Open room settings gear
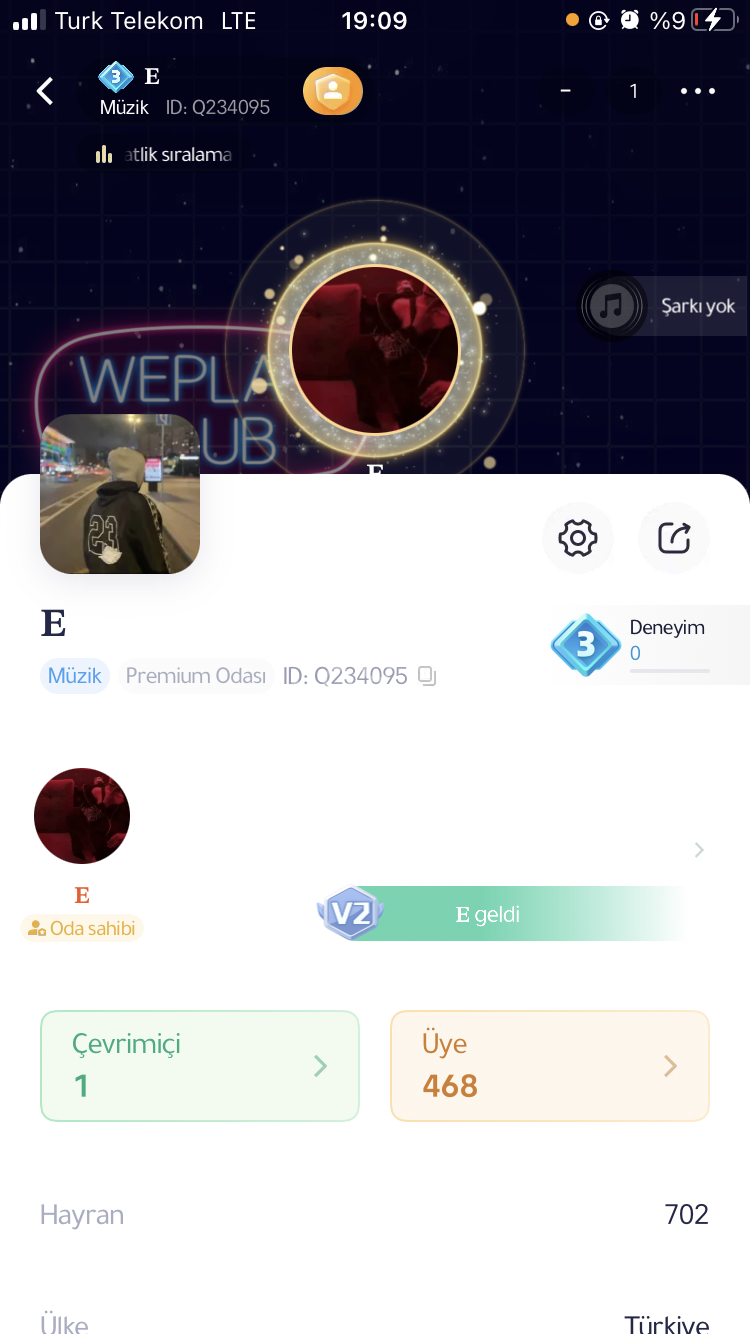 click(x=577, y=538)
